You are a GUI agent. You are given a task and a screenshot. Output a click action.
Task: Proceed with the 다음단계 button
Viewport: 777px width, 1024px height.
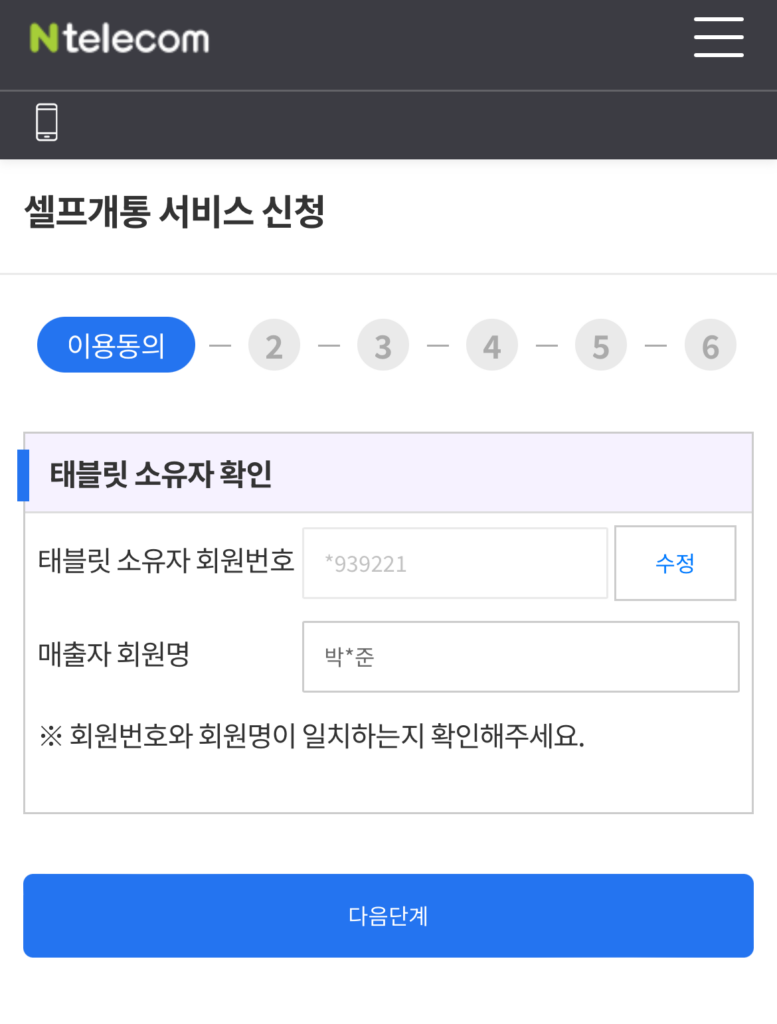coord(388,916)
